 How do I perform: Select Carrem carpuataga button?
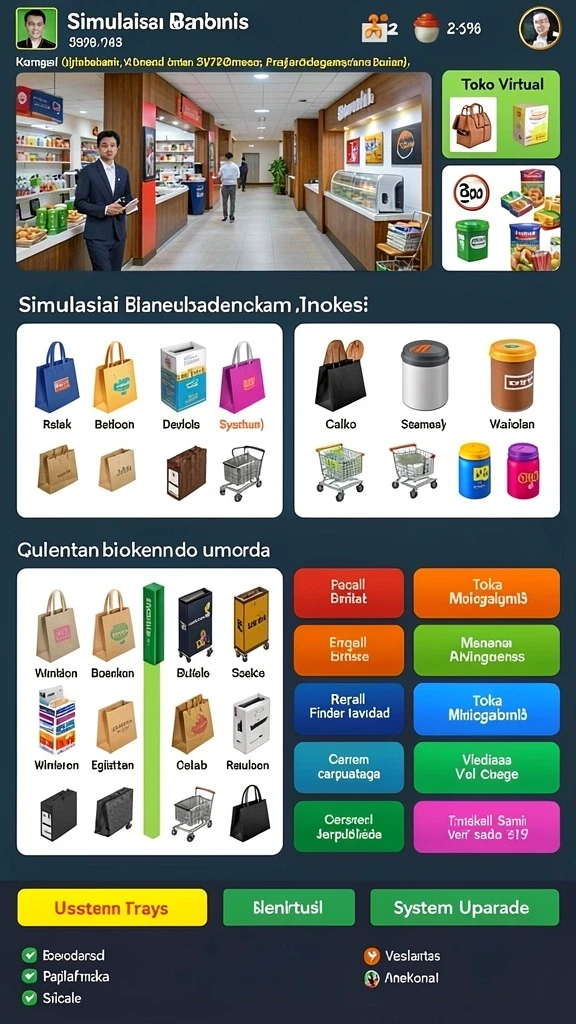click(349, 767)
